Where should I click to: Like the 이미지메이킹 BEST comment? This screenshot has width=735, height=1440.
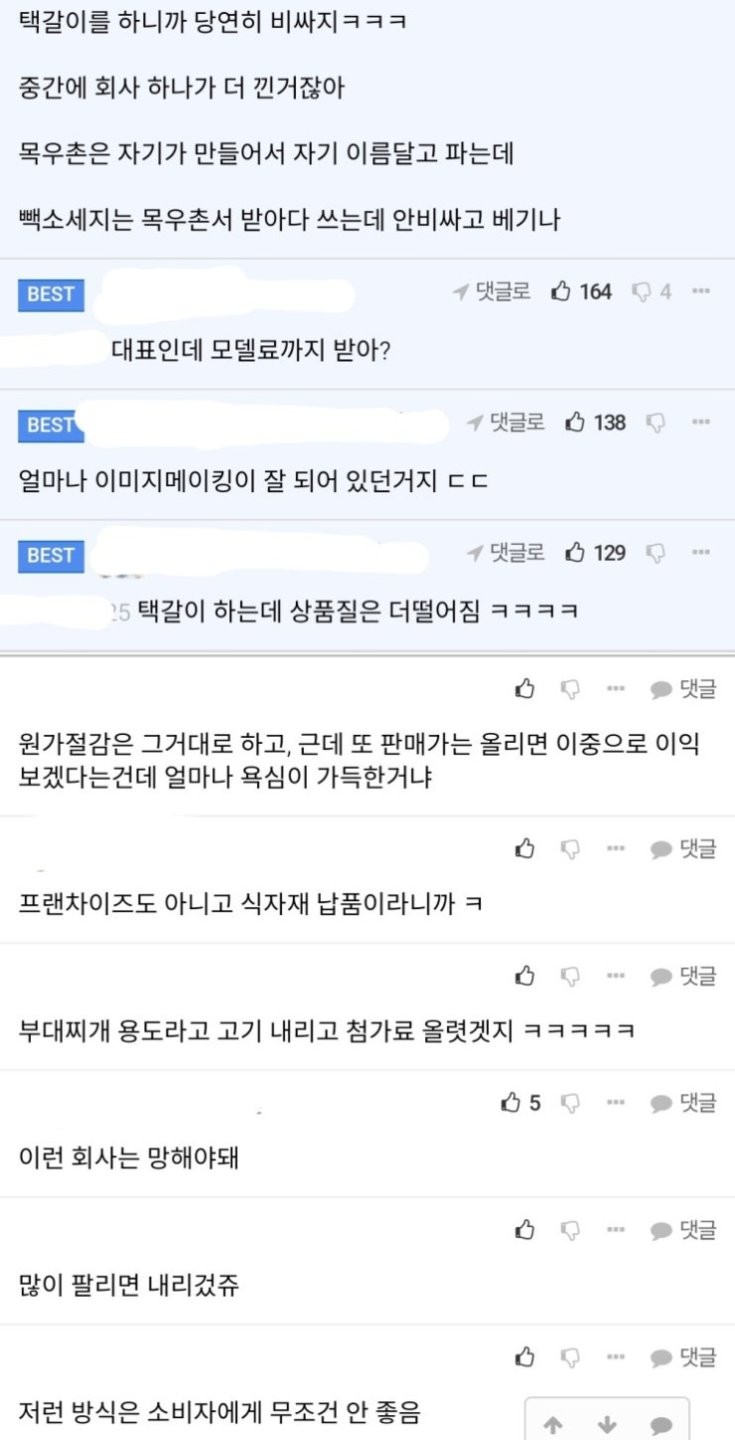(x=594, y=422)
